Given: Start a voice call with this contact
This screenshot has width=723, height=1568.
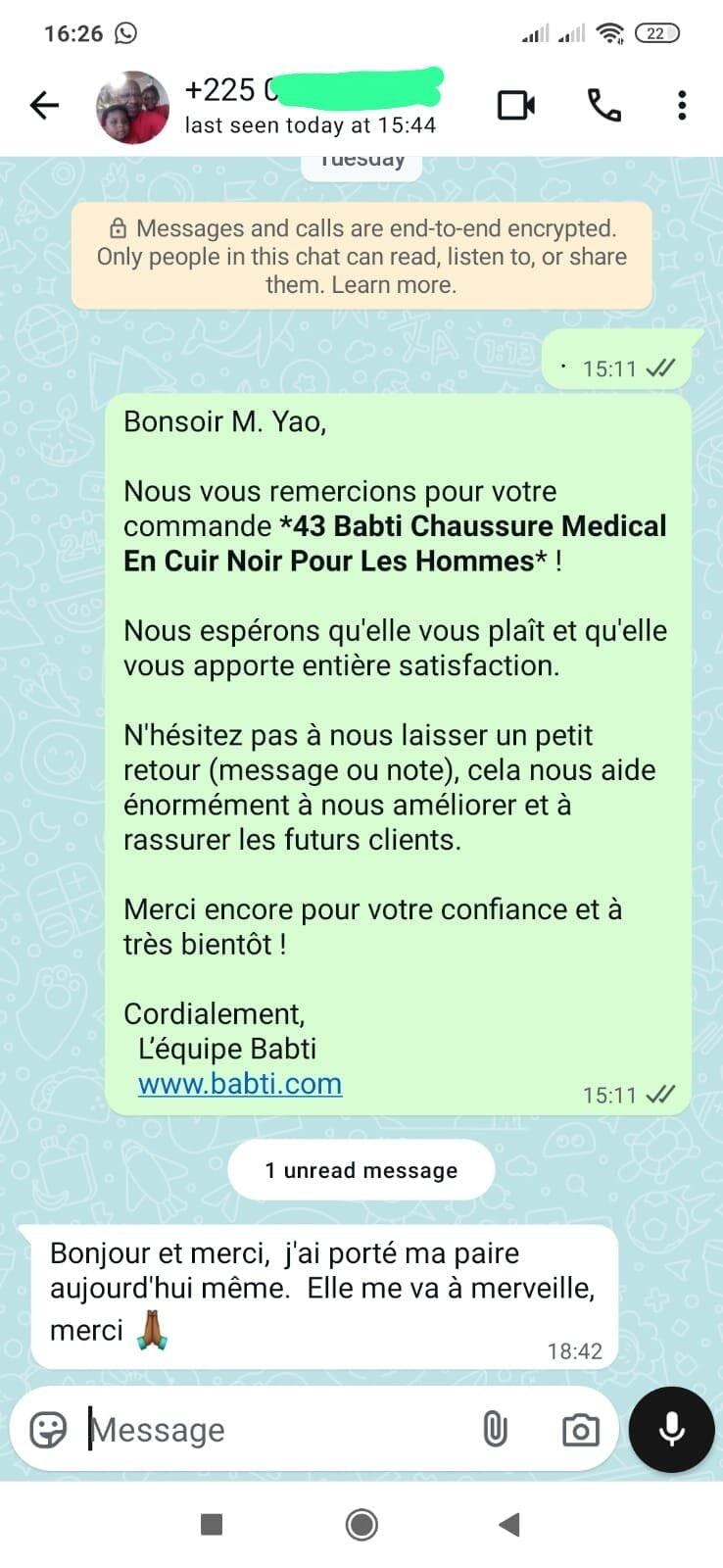Looking at the screenshot, I should (603, 105).
